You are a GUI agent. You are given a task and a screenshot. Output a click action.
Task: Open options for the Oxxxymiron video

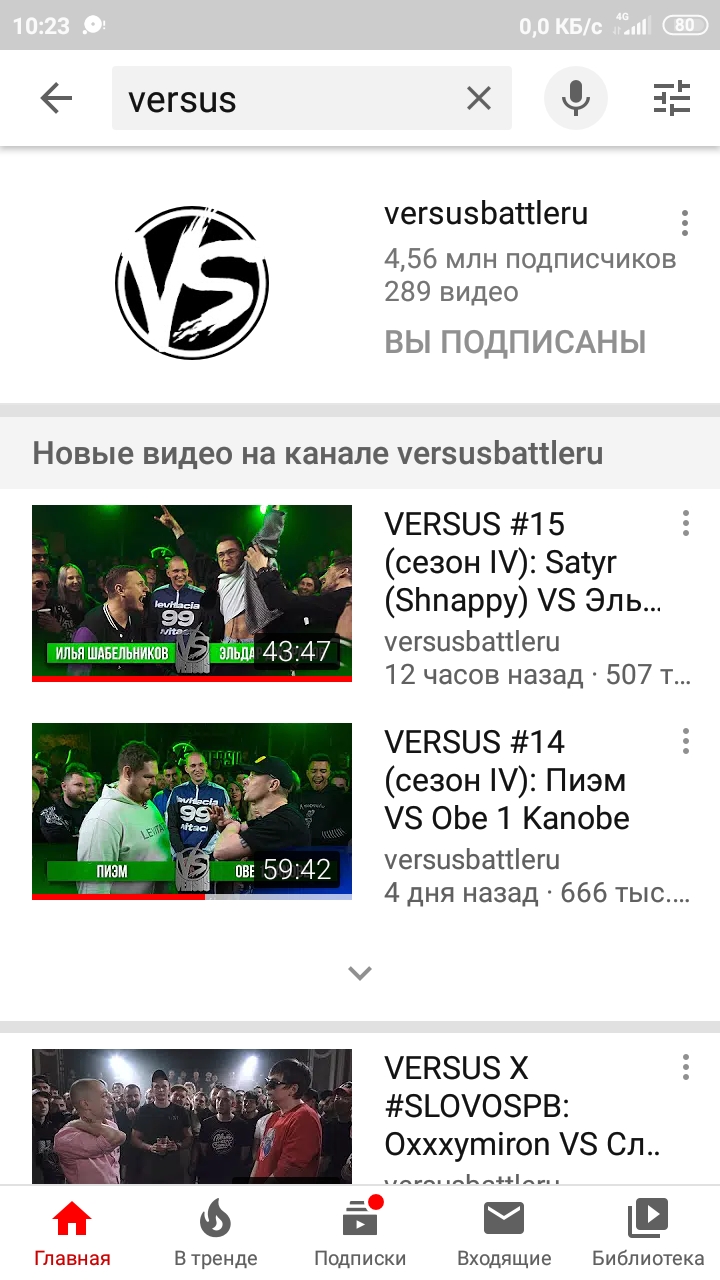[x=685, y=1067]
